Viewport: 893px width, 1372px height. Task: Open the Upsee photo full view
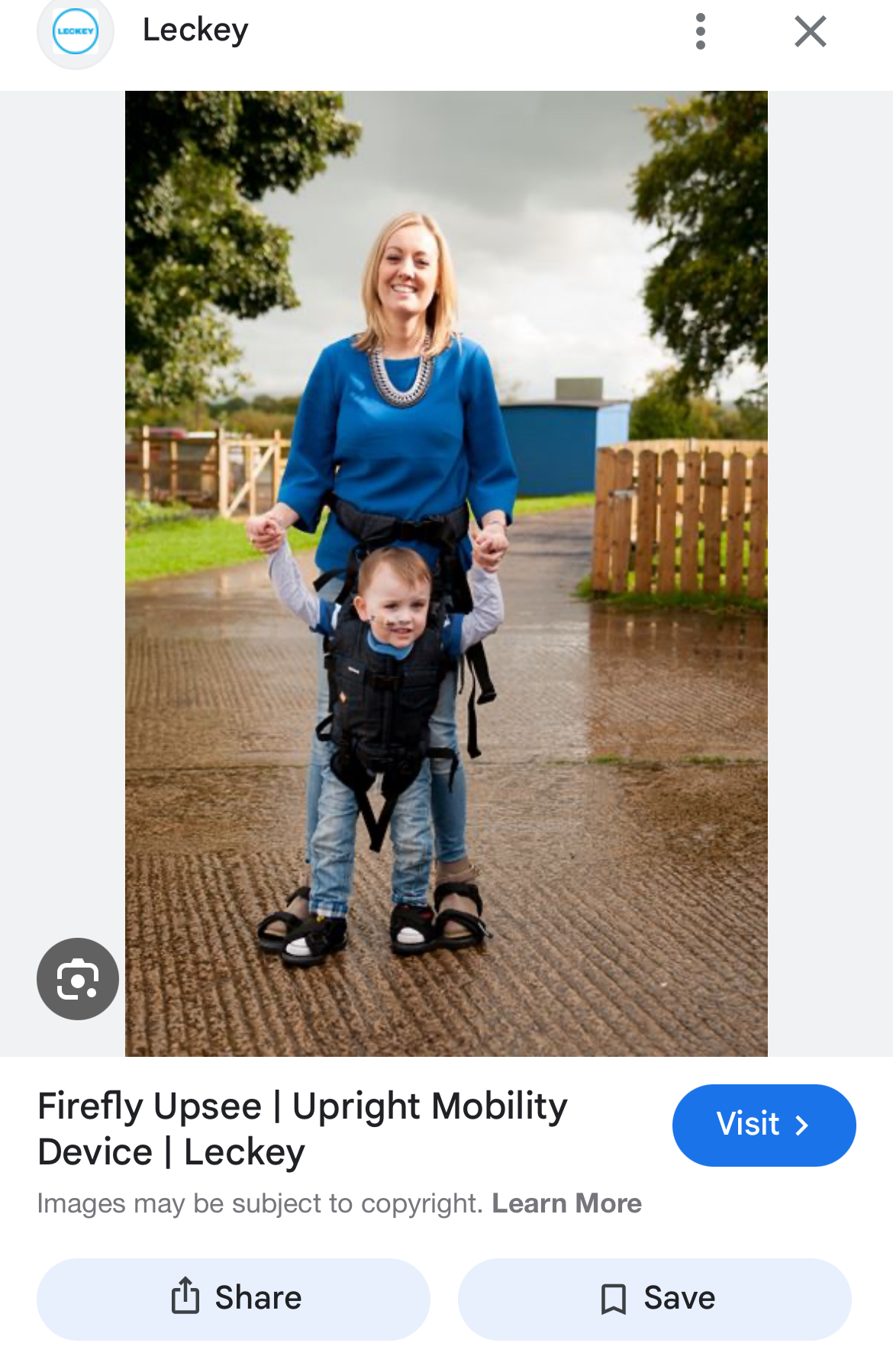tap(446, 572)
